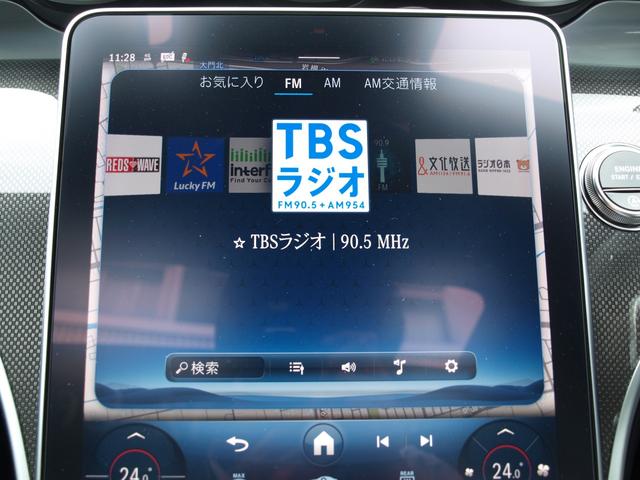Image resolution: width=640 pixels, height=480 pixels.
Task: Skip to previous station
Action: pyautogui.click(x=382, y=441)
